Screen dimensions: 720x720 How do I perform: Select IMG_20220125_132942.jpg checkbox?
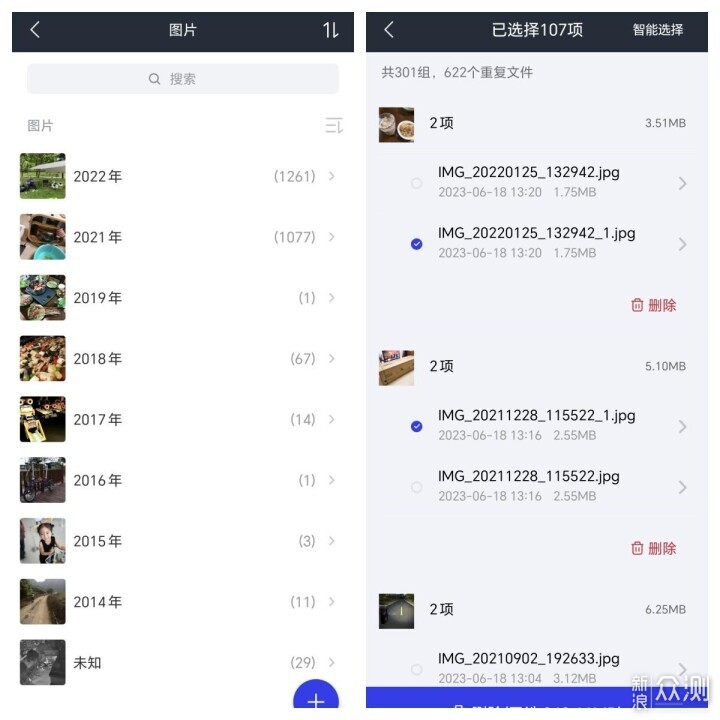point(417,183)
